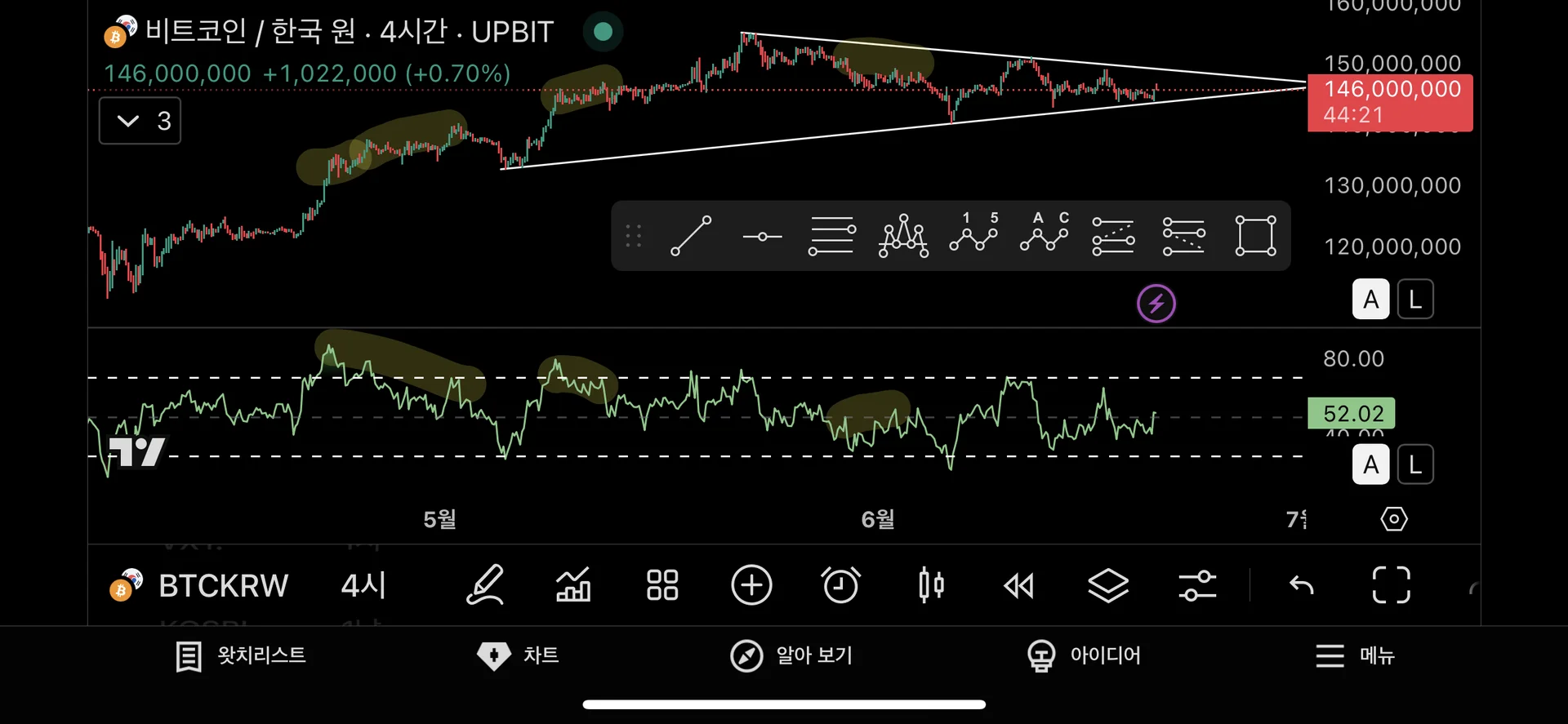
Task: Change the 4시 timeframe interval
Action: (x=363, y=585)
